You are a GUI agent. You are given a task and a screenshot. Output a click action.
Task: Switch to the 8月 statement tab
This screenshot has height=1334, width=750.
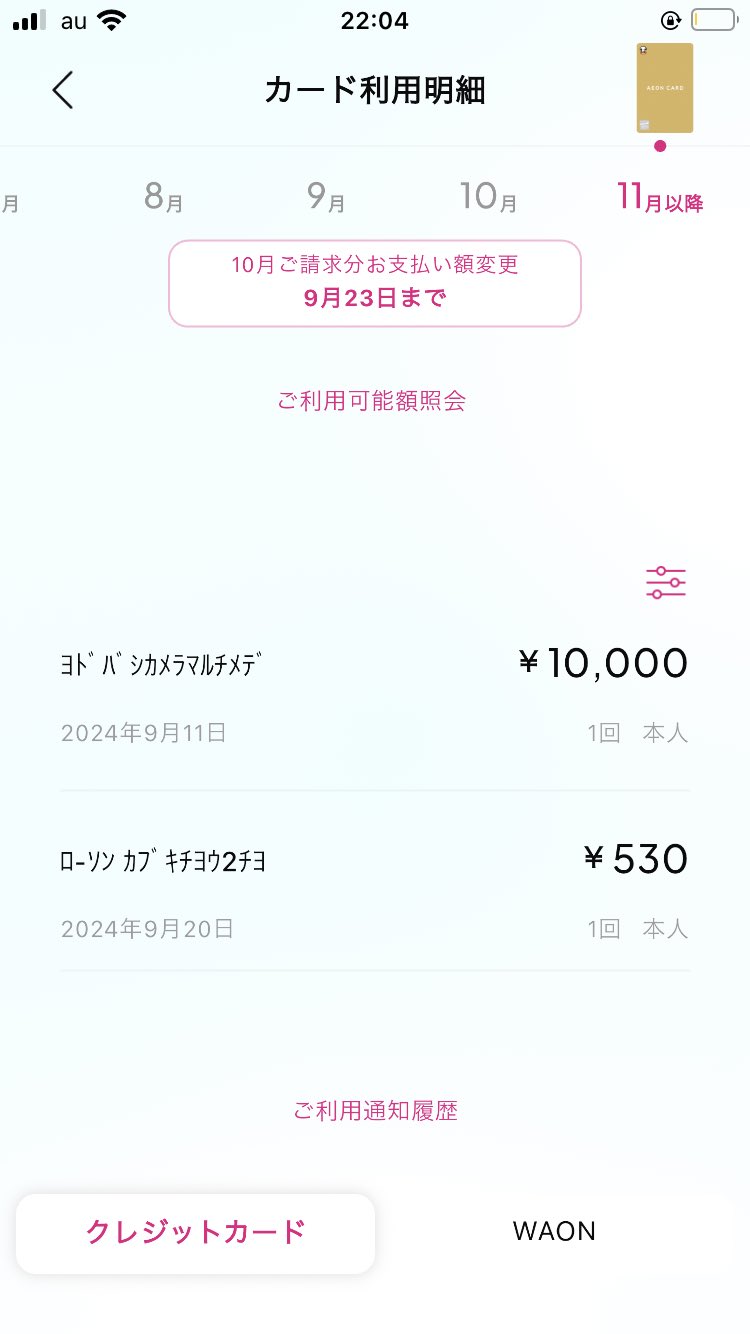tap(163, 198)
